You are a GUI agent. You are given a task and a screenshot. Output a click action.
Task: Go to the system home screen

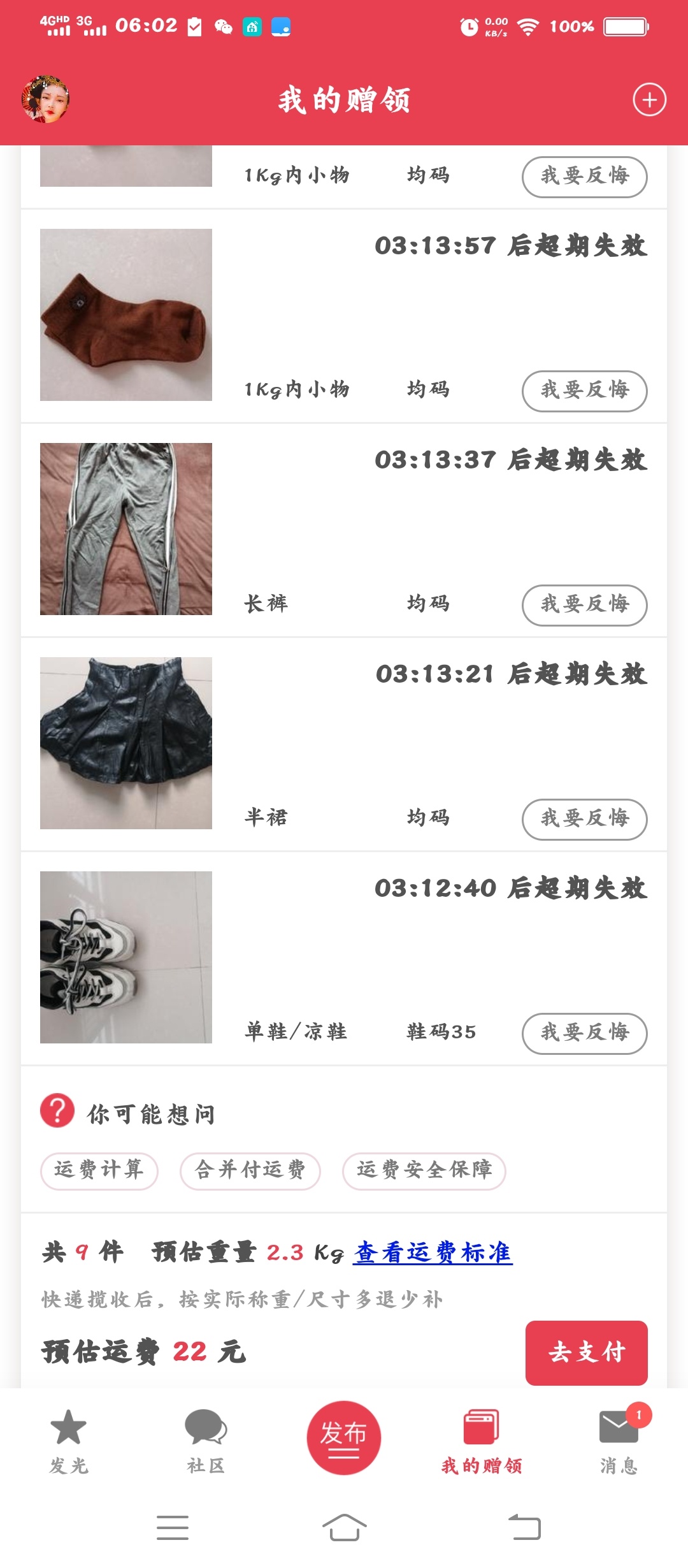[344, 1528]
